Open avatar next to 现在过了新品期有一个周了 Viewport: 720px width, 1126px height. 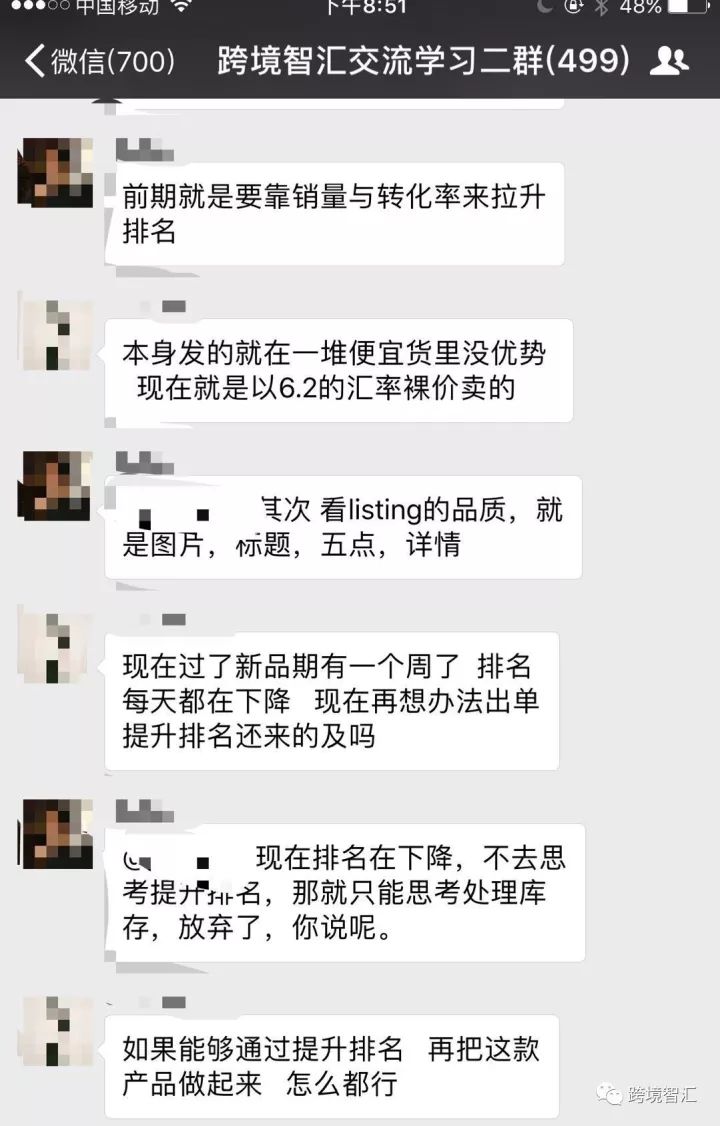click(x=56, y=647)
